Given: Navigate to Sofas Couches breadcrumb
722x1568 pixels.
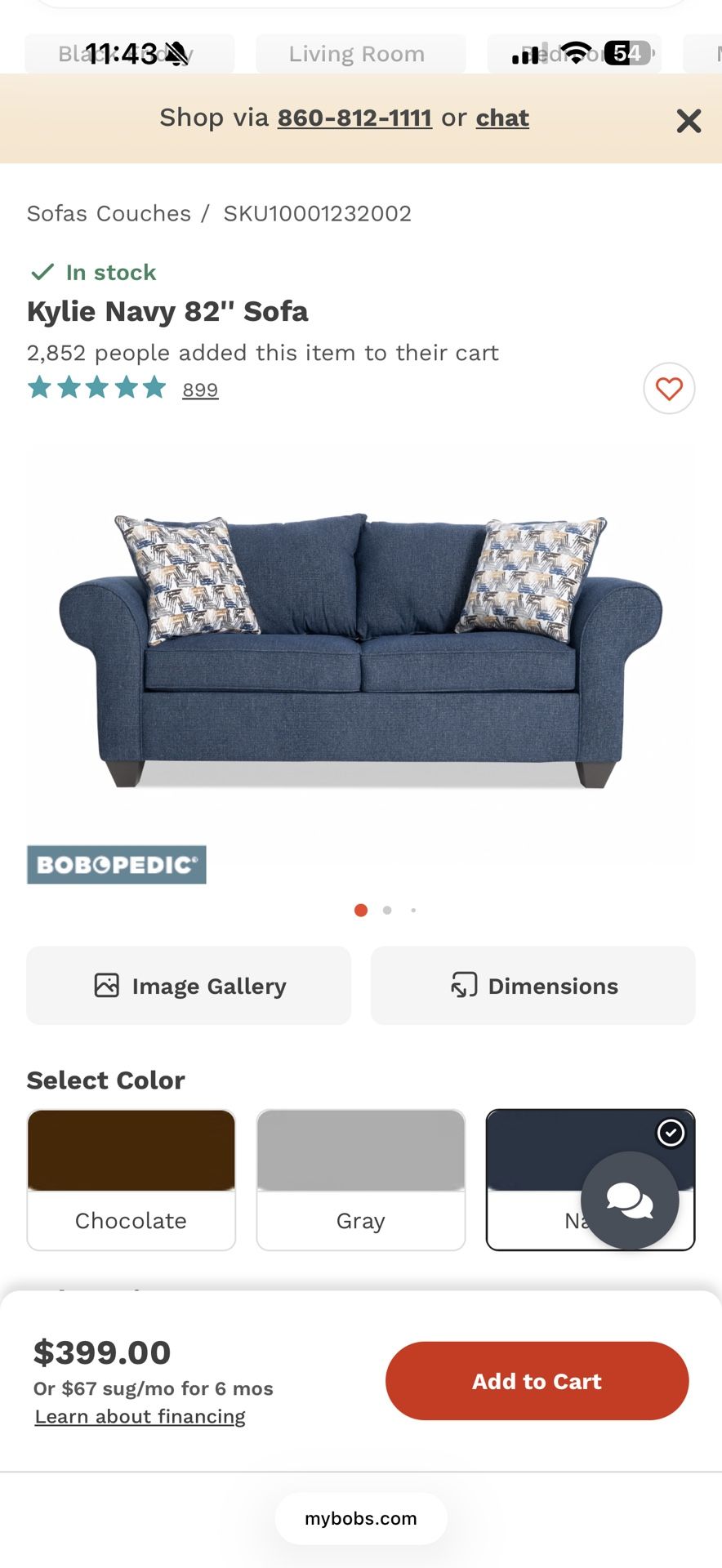Looking at the screenshot, I should pos(107,213).
